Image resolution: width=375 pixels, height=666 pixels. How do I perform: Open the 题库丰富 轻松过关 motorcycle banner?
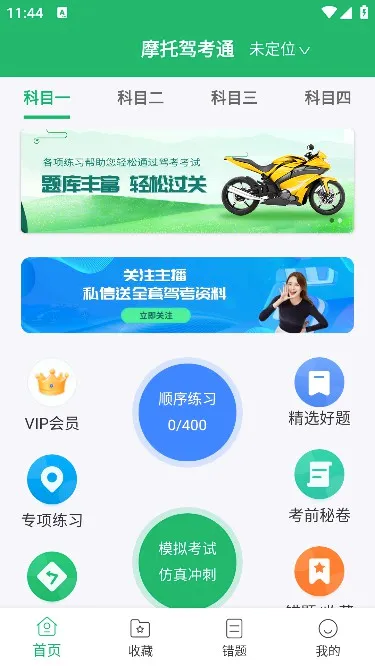187,181
